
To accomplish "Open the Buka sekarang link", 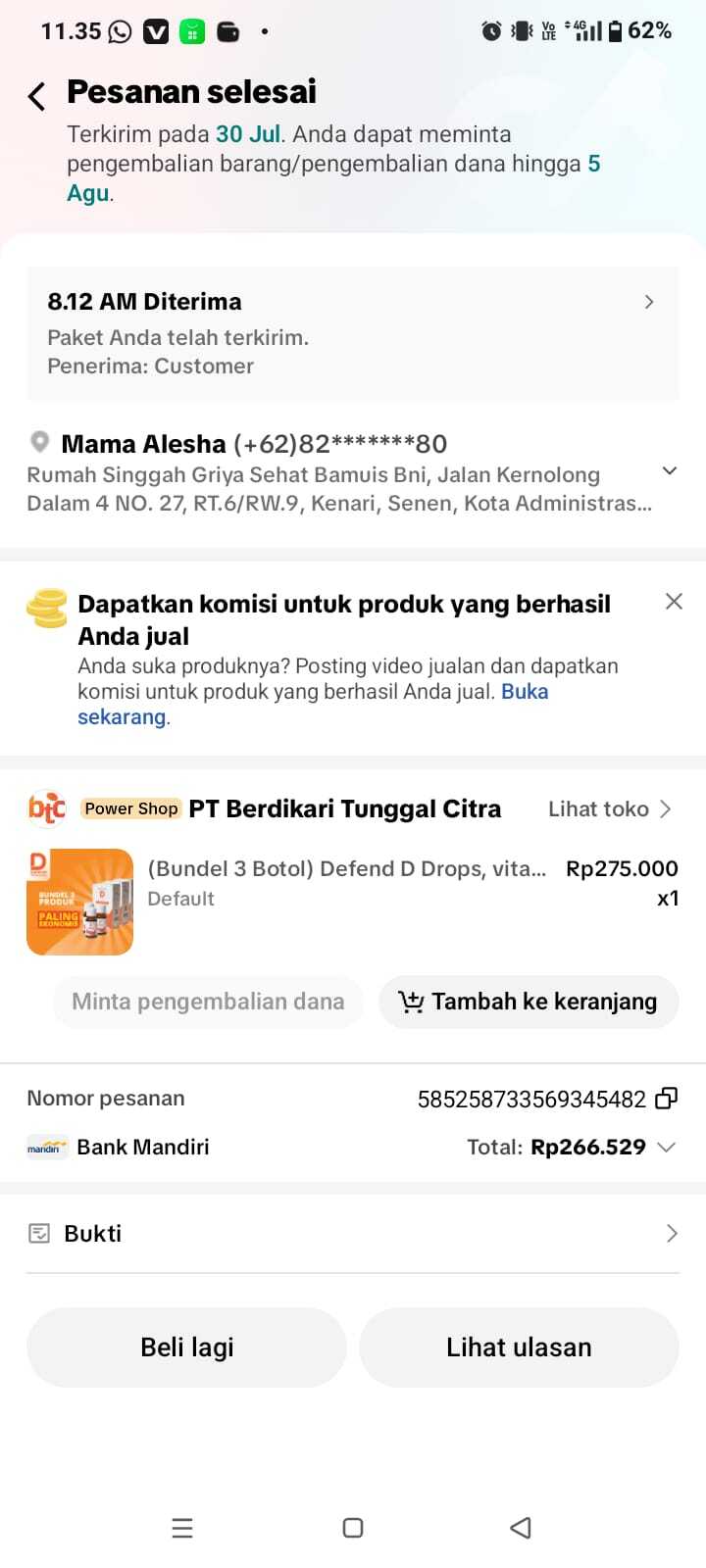I will pyautogui.click(x=313, y=704).
